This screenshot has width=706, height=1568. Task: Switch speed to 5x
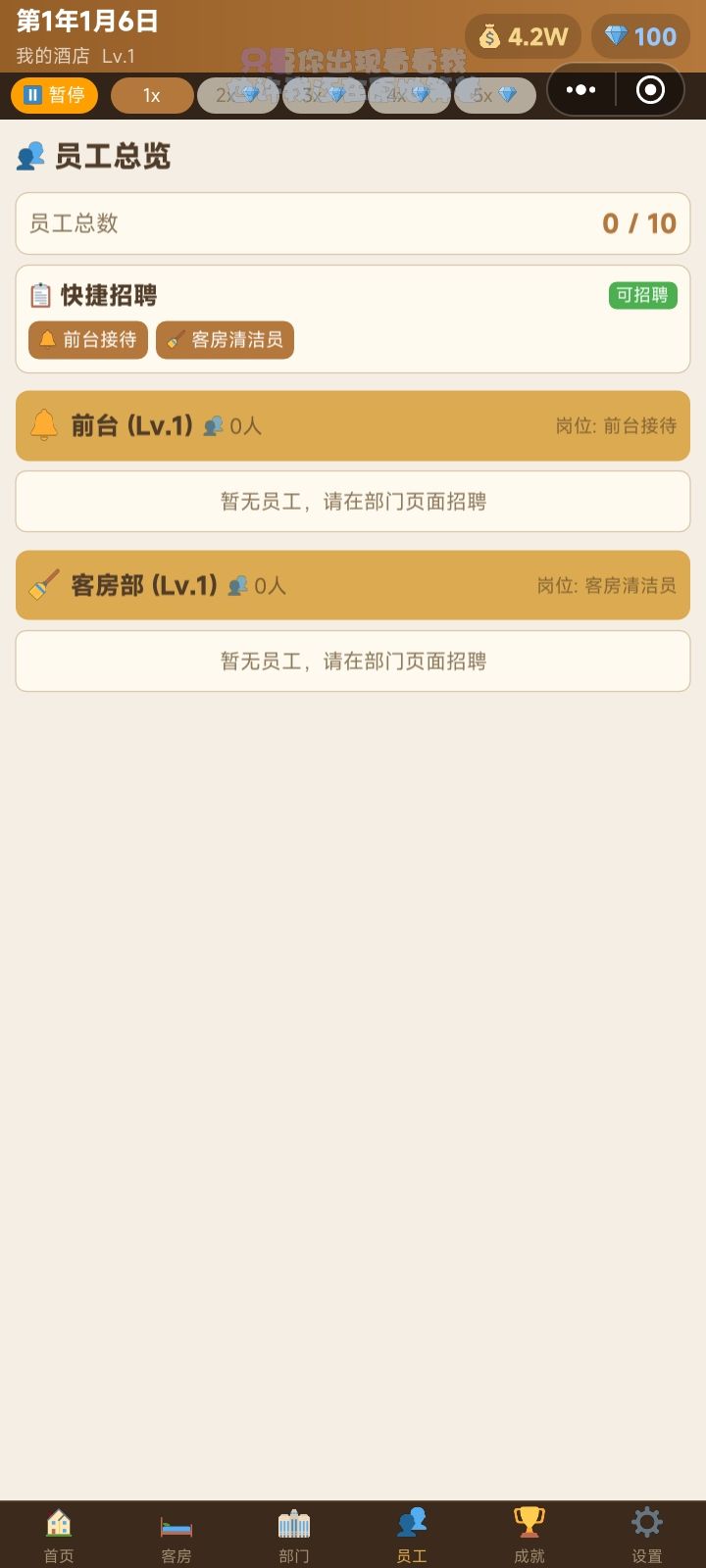pyautogui.click(x=494, y=95)
